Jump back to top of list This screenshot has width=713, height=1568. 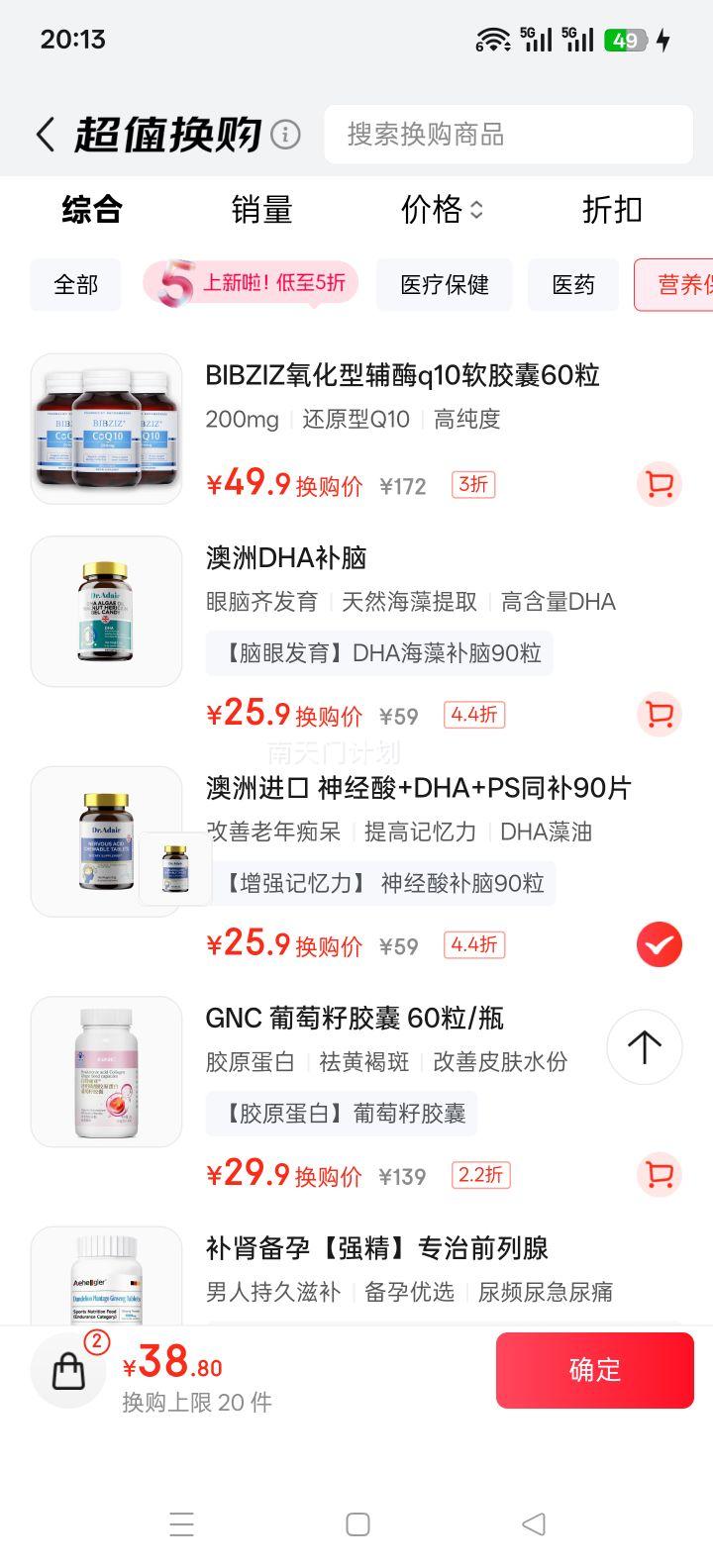tap(645, 1046)
